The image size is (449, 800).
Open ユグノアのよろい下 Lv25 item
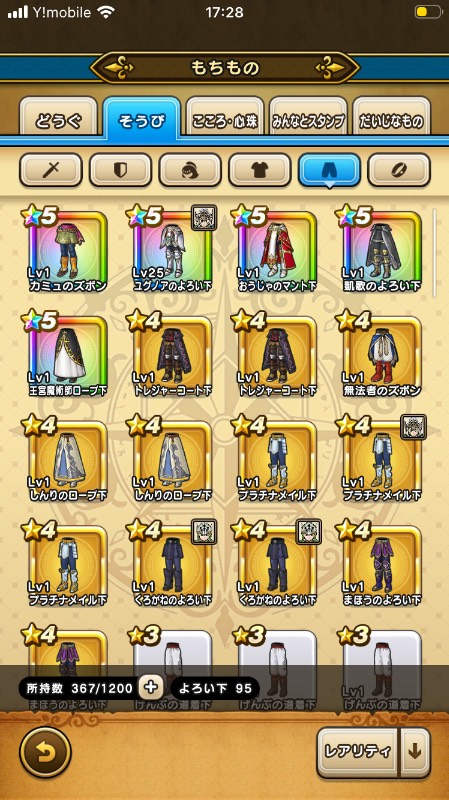172,249
